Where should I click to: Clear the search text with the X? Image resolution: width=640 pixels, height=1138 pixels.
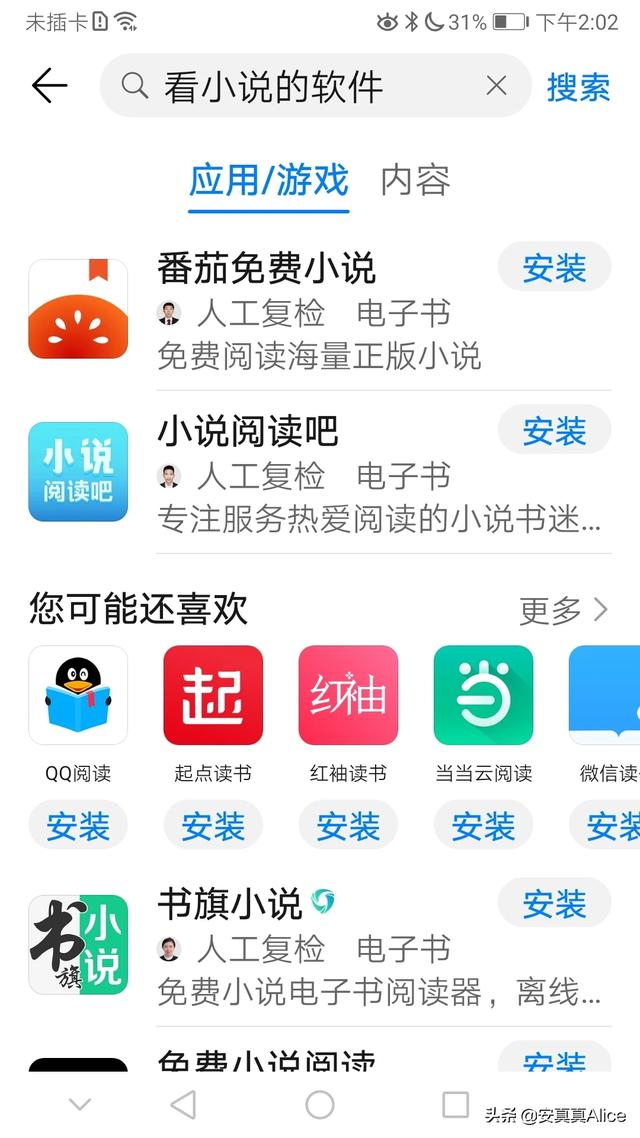point(496,86)
